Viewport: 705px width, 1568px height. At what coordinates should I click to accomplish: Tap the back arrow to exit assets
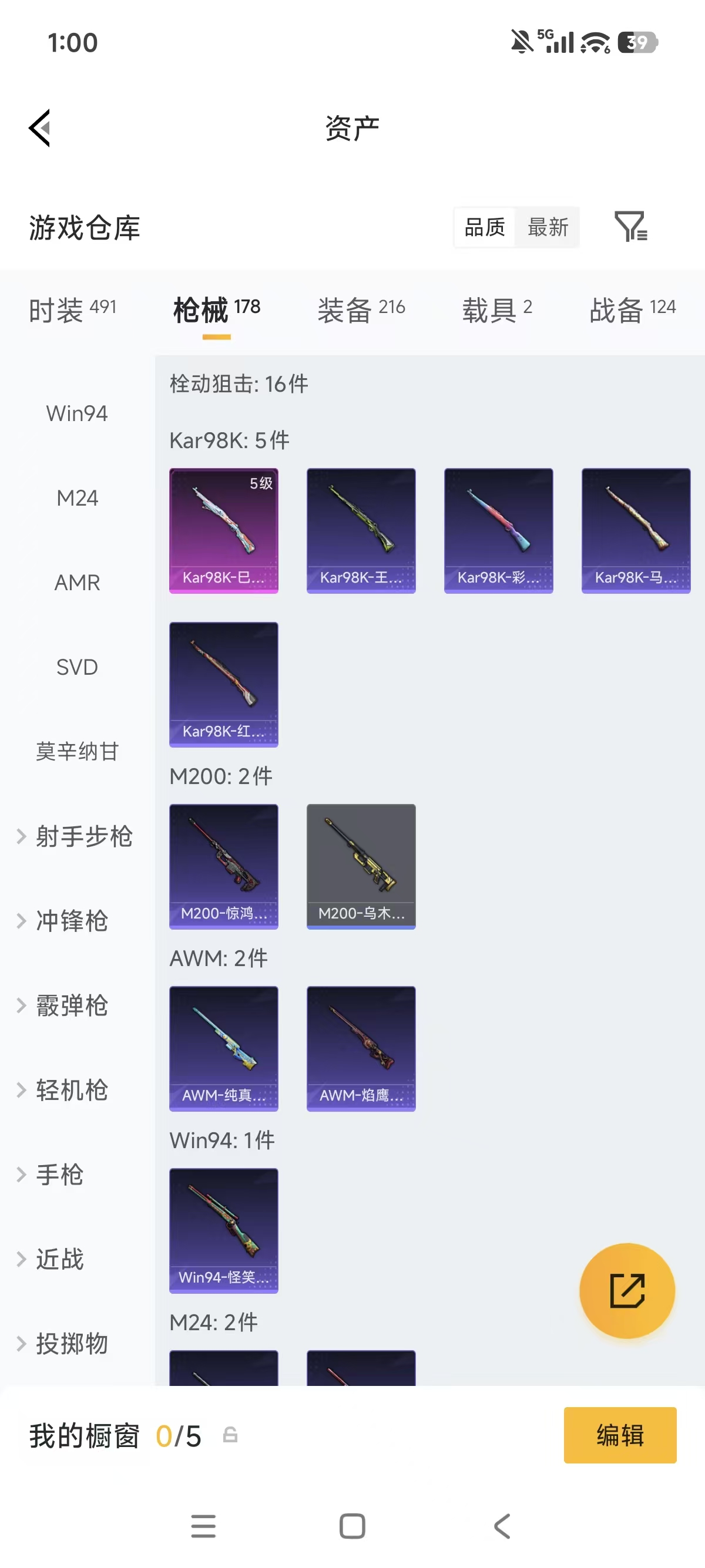tap(39, 127)
